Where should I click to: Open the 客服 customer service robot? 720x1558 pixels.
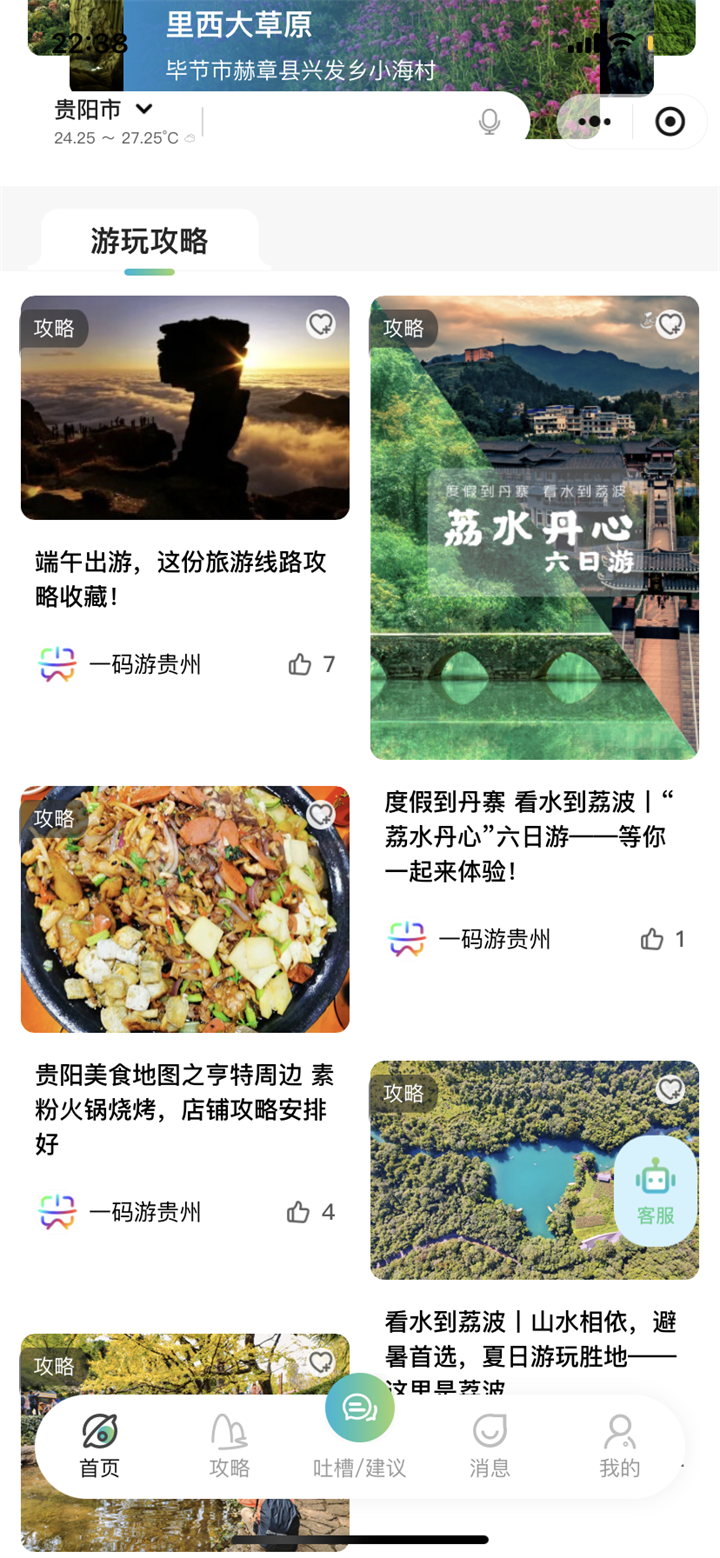655,1191
